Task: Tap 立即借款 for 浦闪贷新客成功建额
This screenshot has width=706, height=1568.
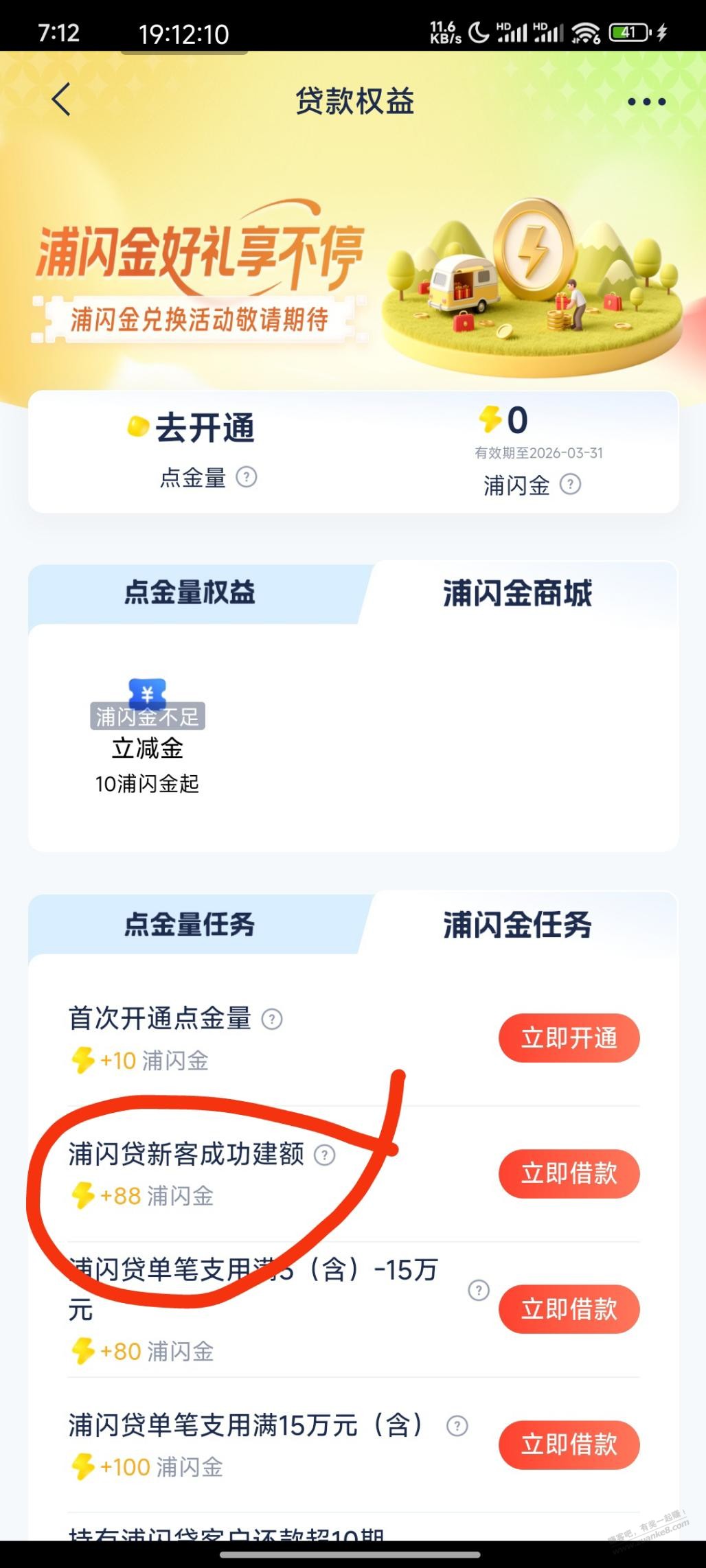Action: click(x=569, y=1173)
